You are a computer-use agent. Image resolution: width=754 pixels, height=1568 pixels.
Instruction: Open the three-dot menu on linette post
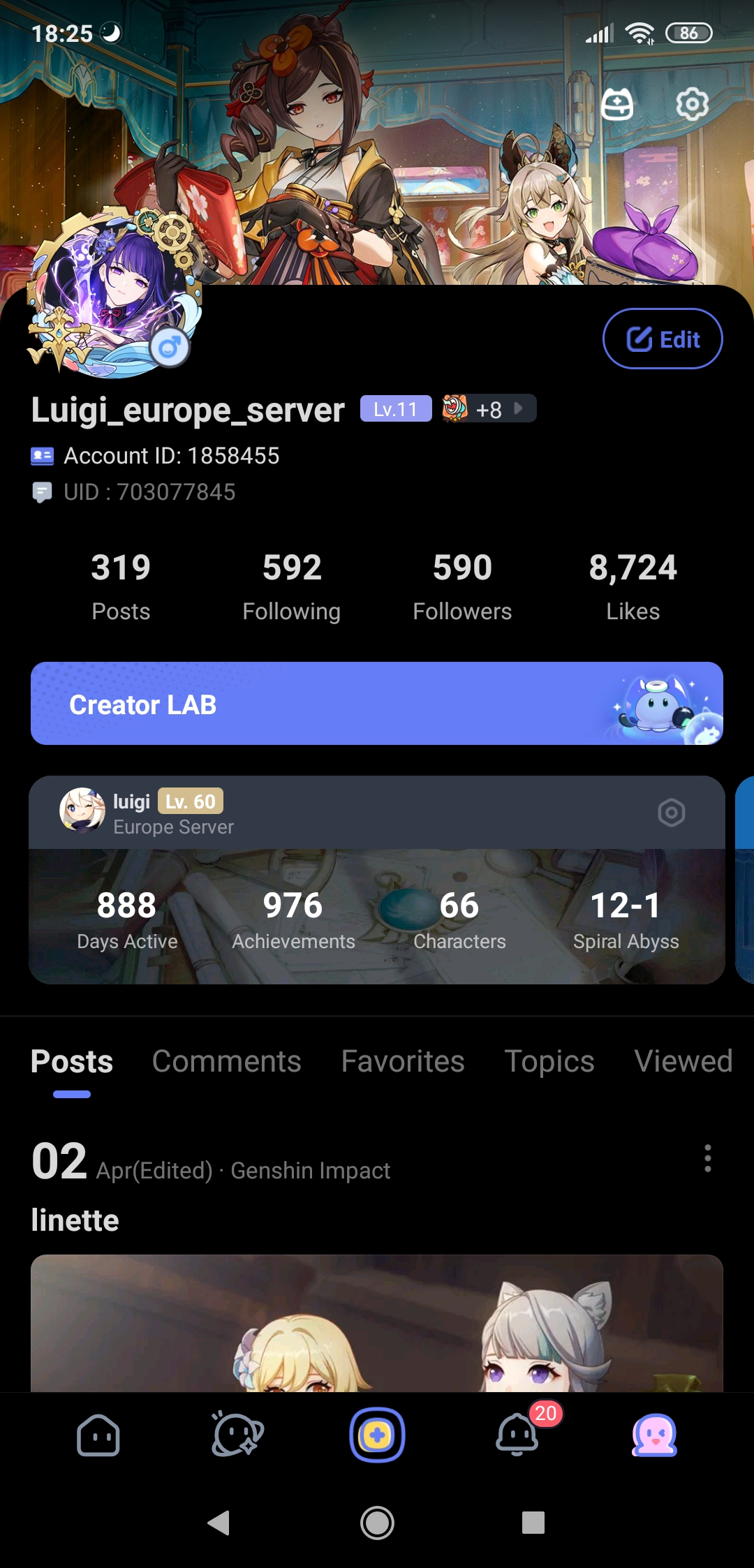(707, 1158)
